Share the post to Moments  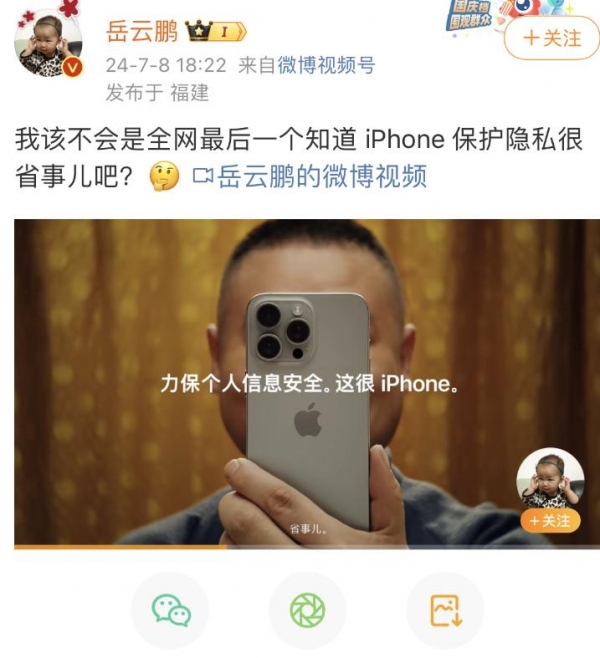(307, 610)
